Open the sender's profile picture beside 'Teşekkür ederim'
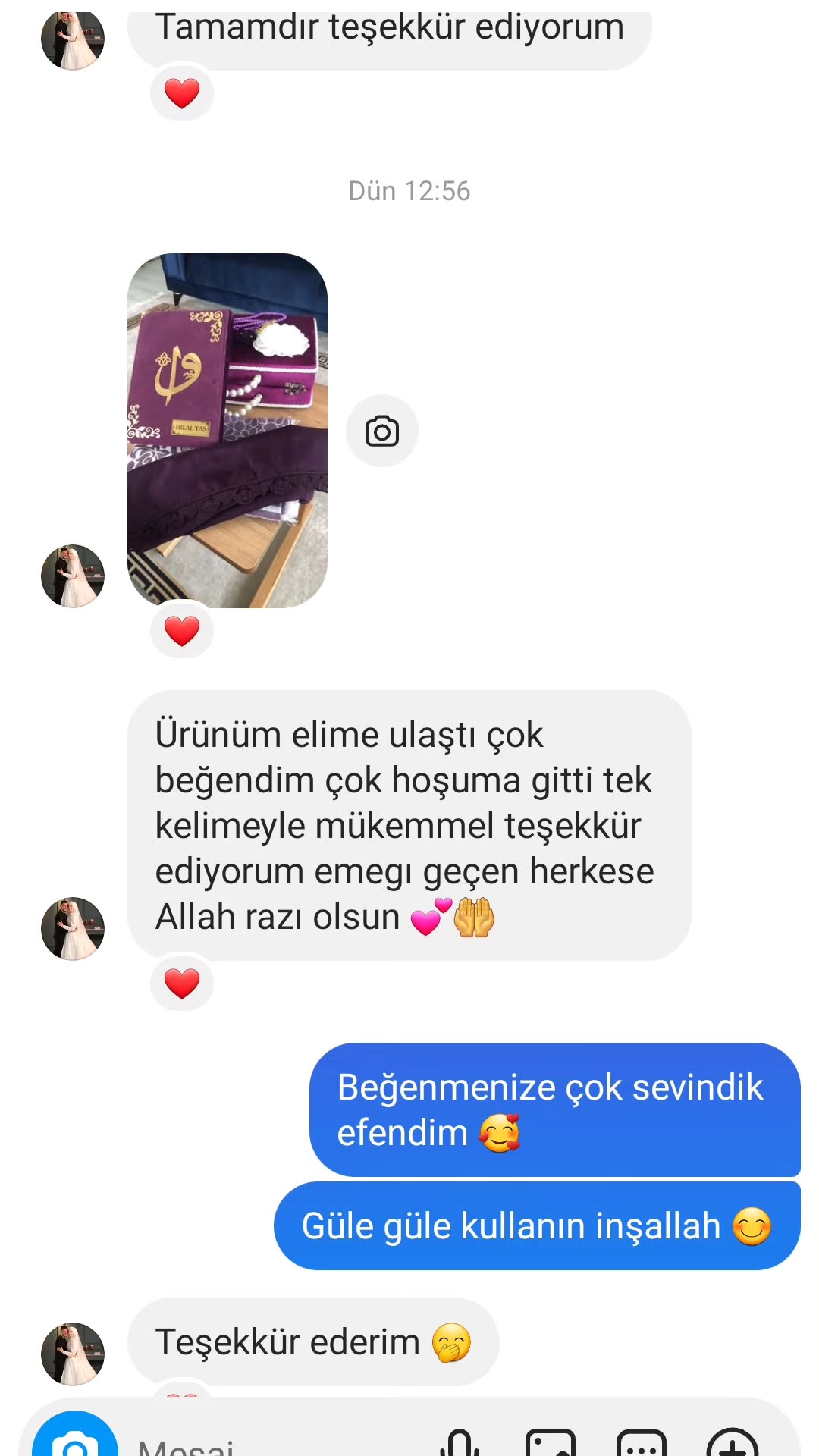This screenshot has width=819, height=1456. coord(73,1354)
